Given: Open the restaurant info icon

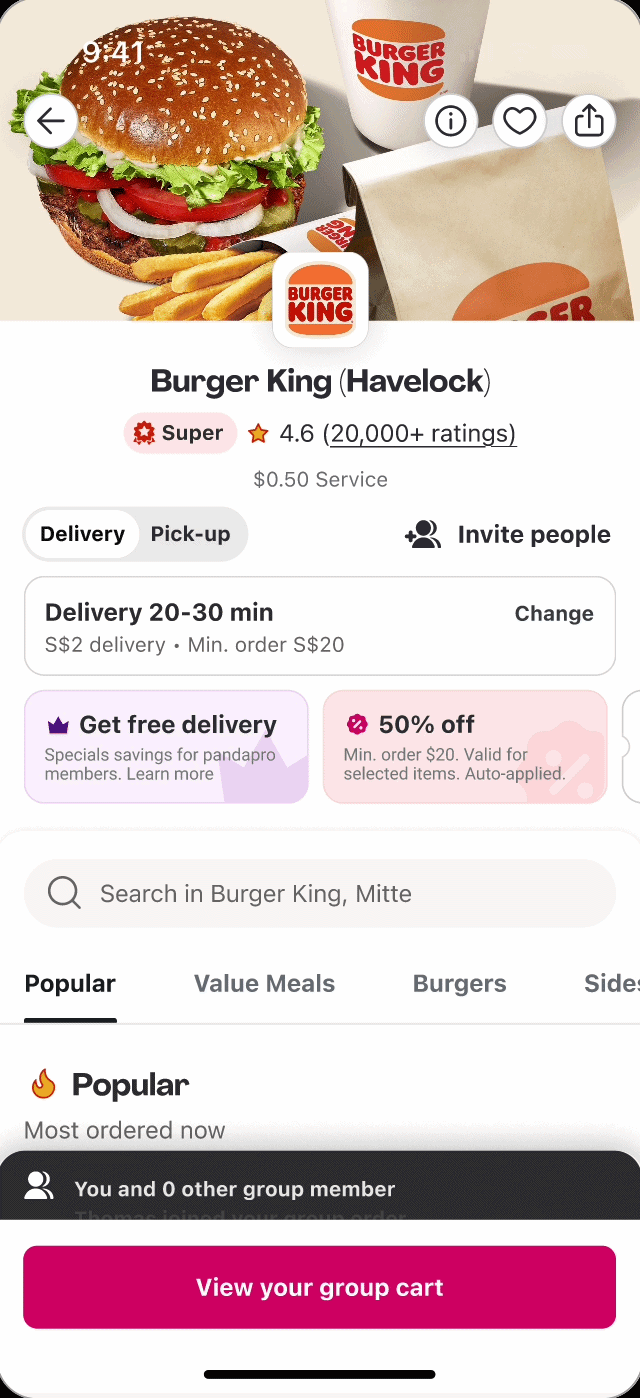Looking at the screenshot, I should [451, 121].
